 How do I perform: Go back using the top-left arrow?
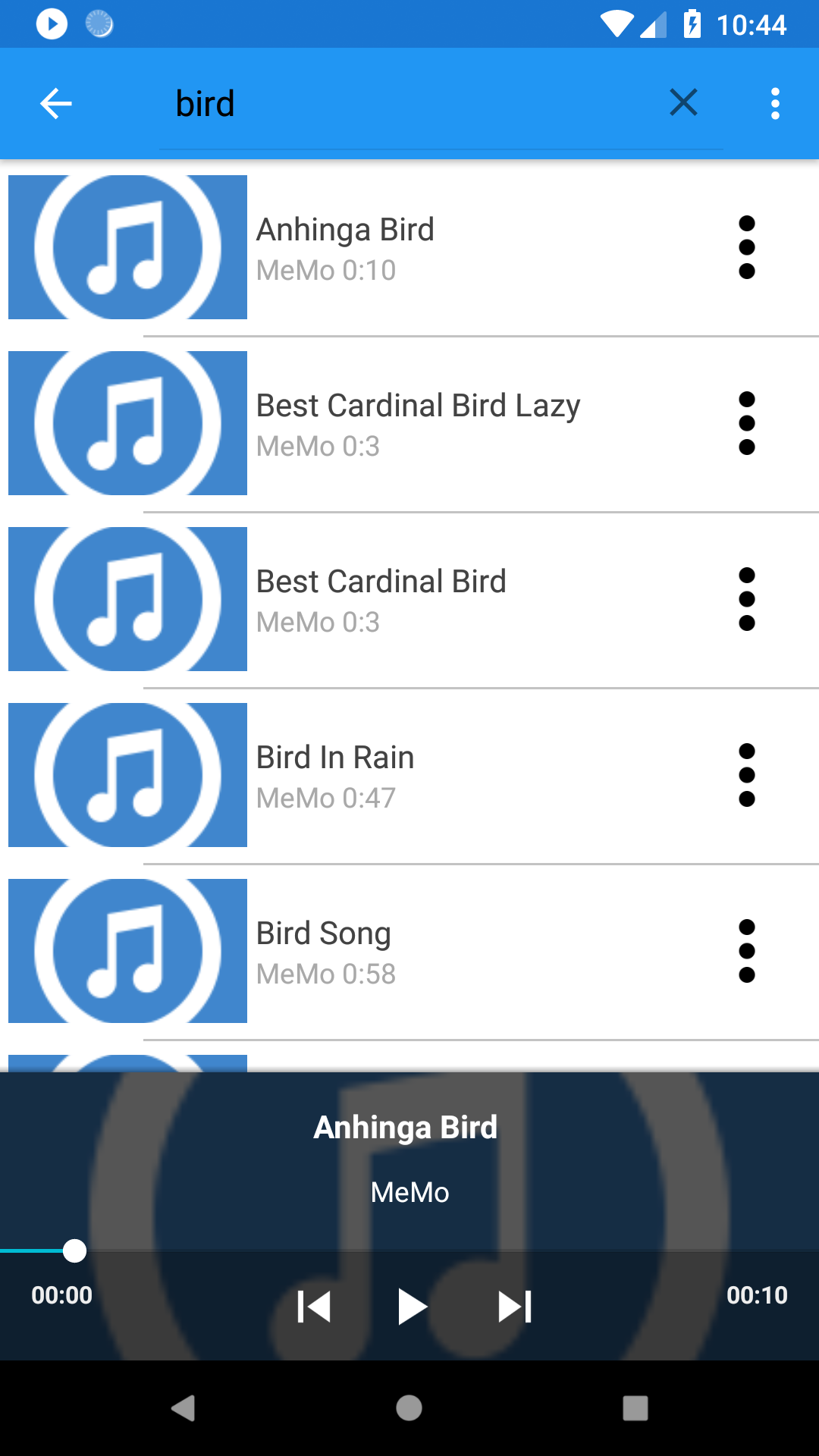tap(56, 104)
